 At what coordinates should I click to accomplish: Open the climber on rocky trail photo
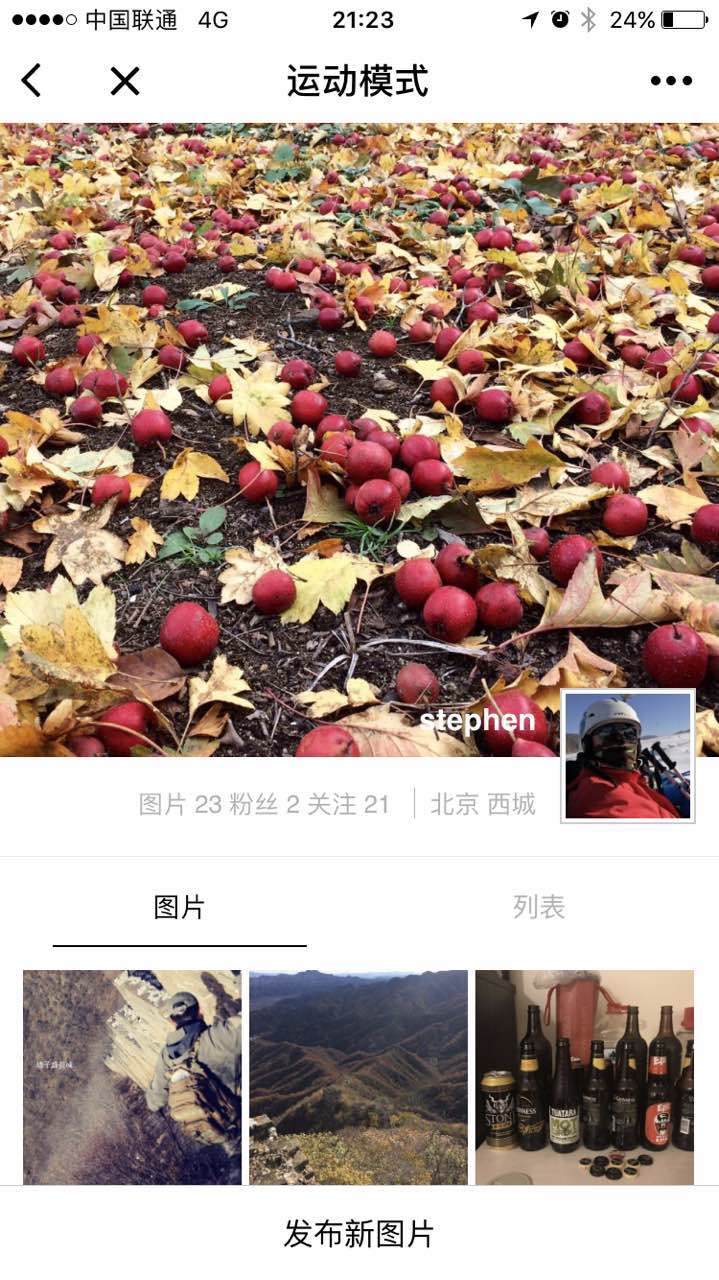coord(132,1076)
